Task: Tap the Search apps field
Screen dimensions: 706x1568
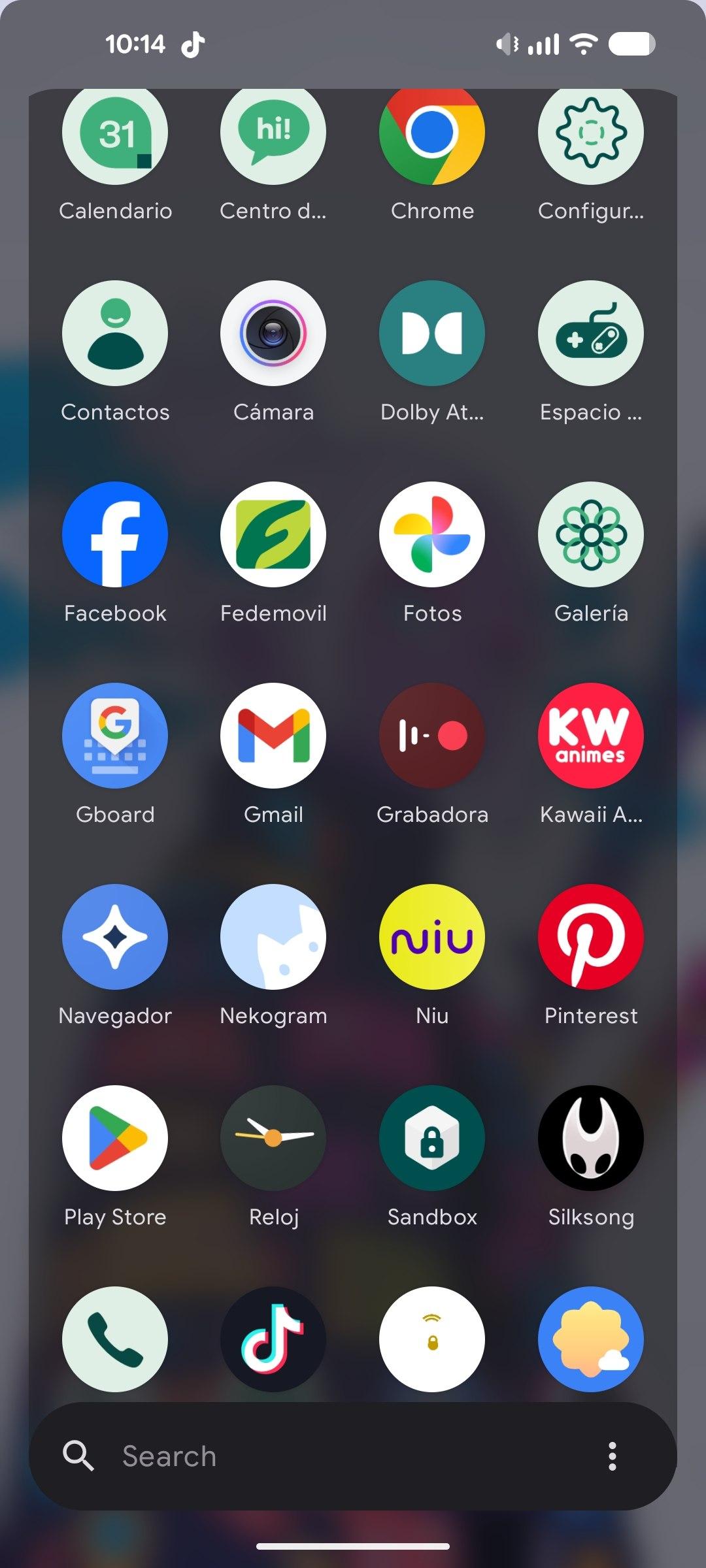Action: tap(327, 1456)
